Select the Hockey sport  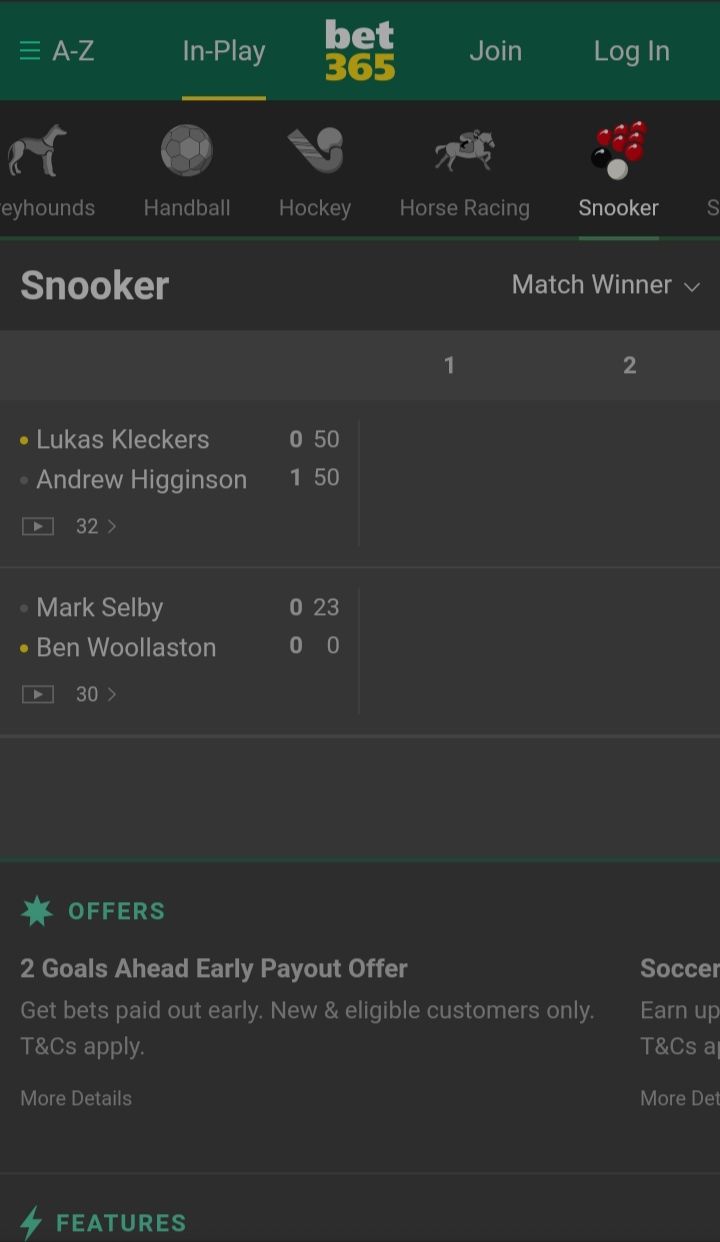(315, 172)
